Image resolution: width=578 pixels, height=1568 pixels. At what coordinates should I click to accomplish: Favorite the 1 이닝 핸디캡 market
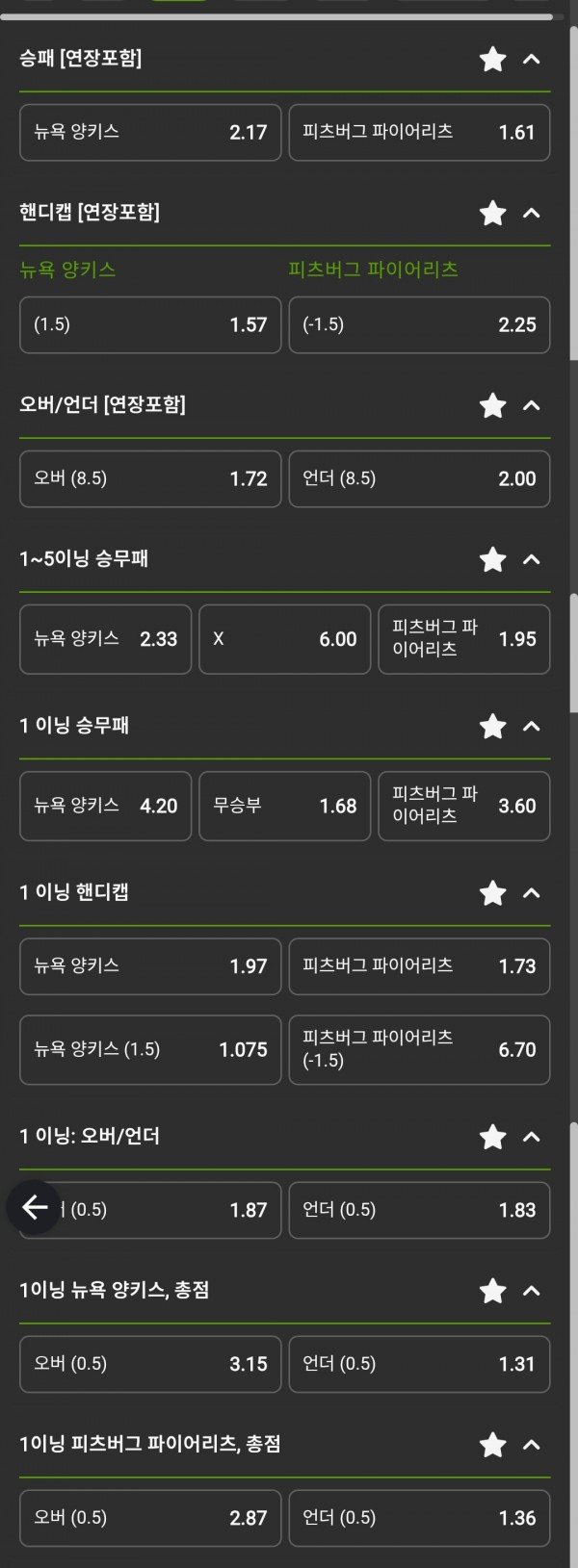point(492,893)
